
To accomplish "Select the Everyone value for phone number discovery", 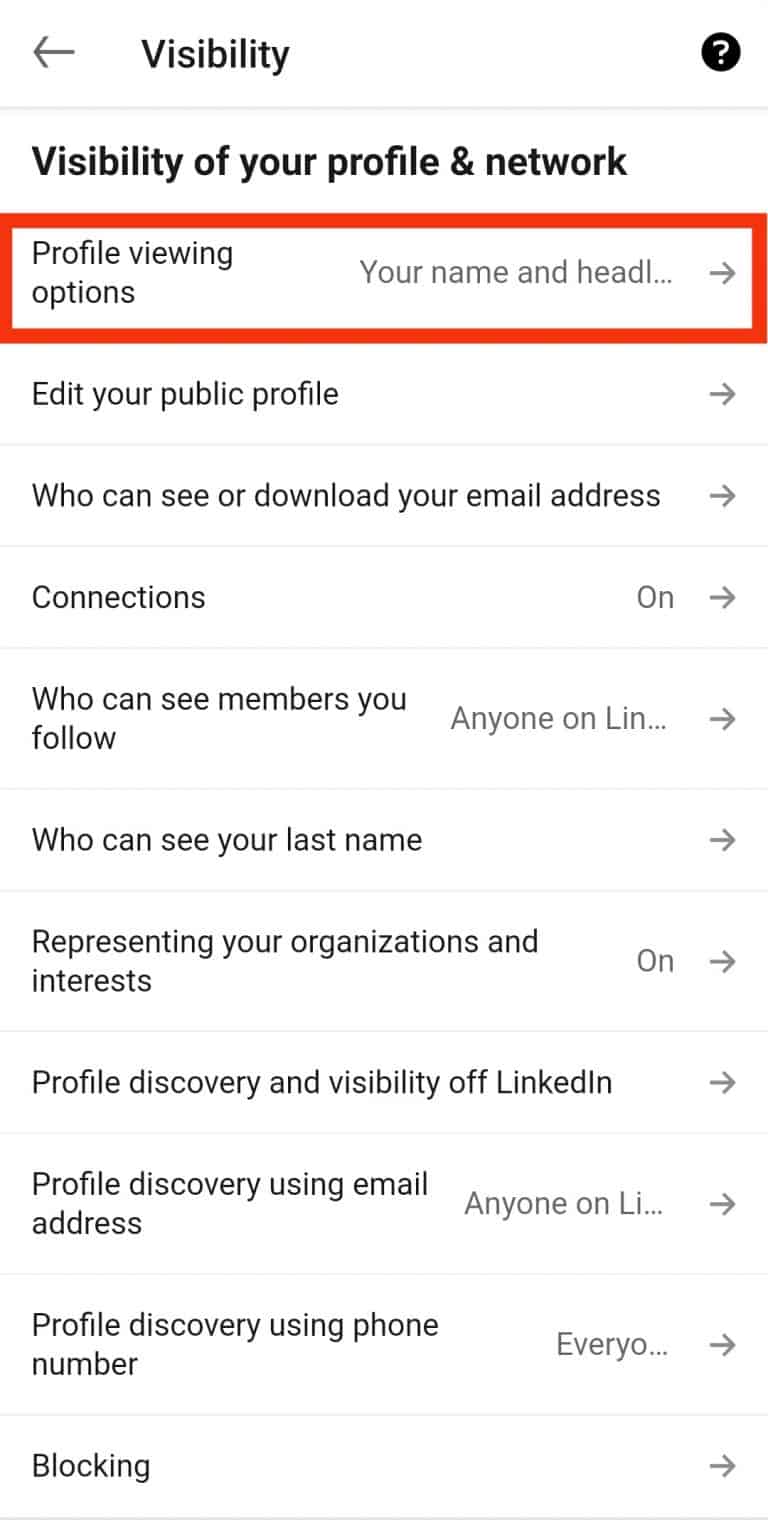I will 612,1345.
